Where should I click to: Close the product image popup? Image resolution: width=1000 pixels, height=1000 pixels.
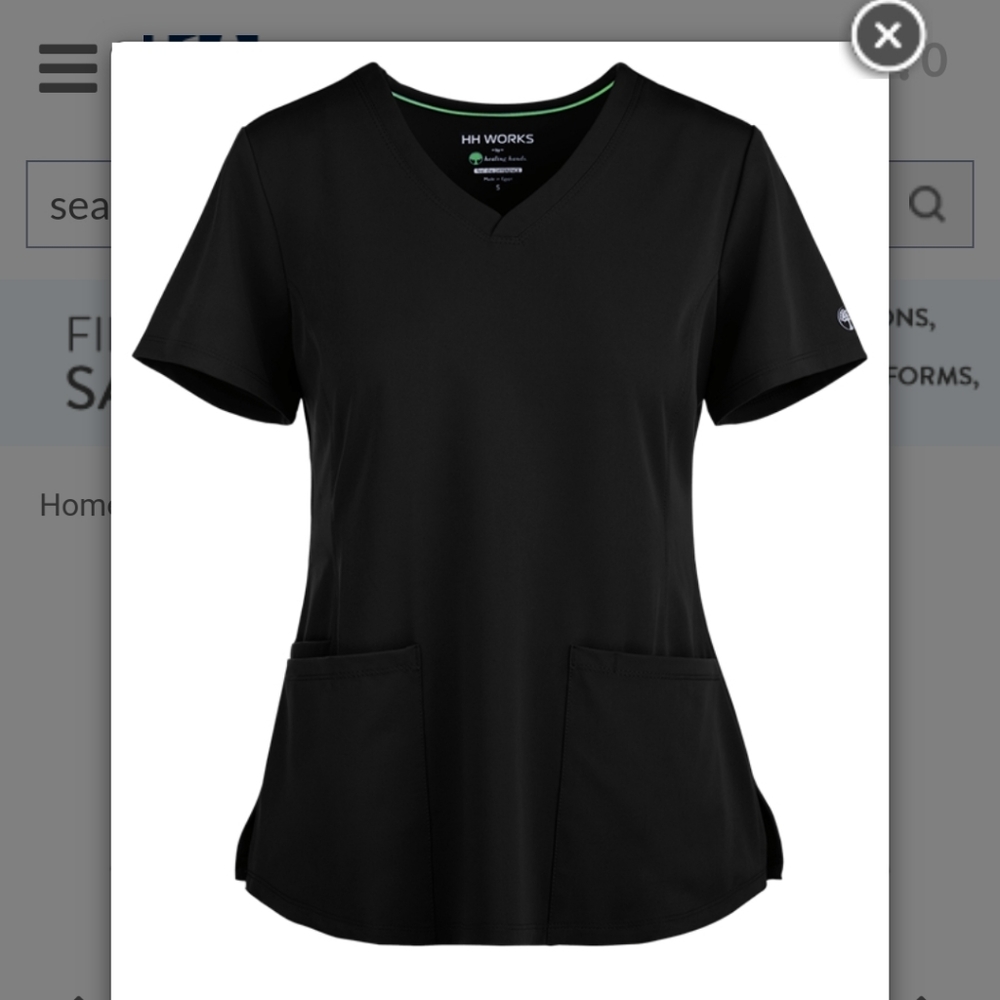(x=887, y=36)
